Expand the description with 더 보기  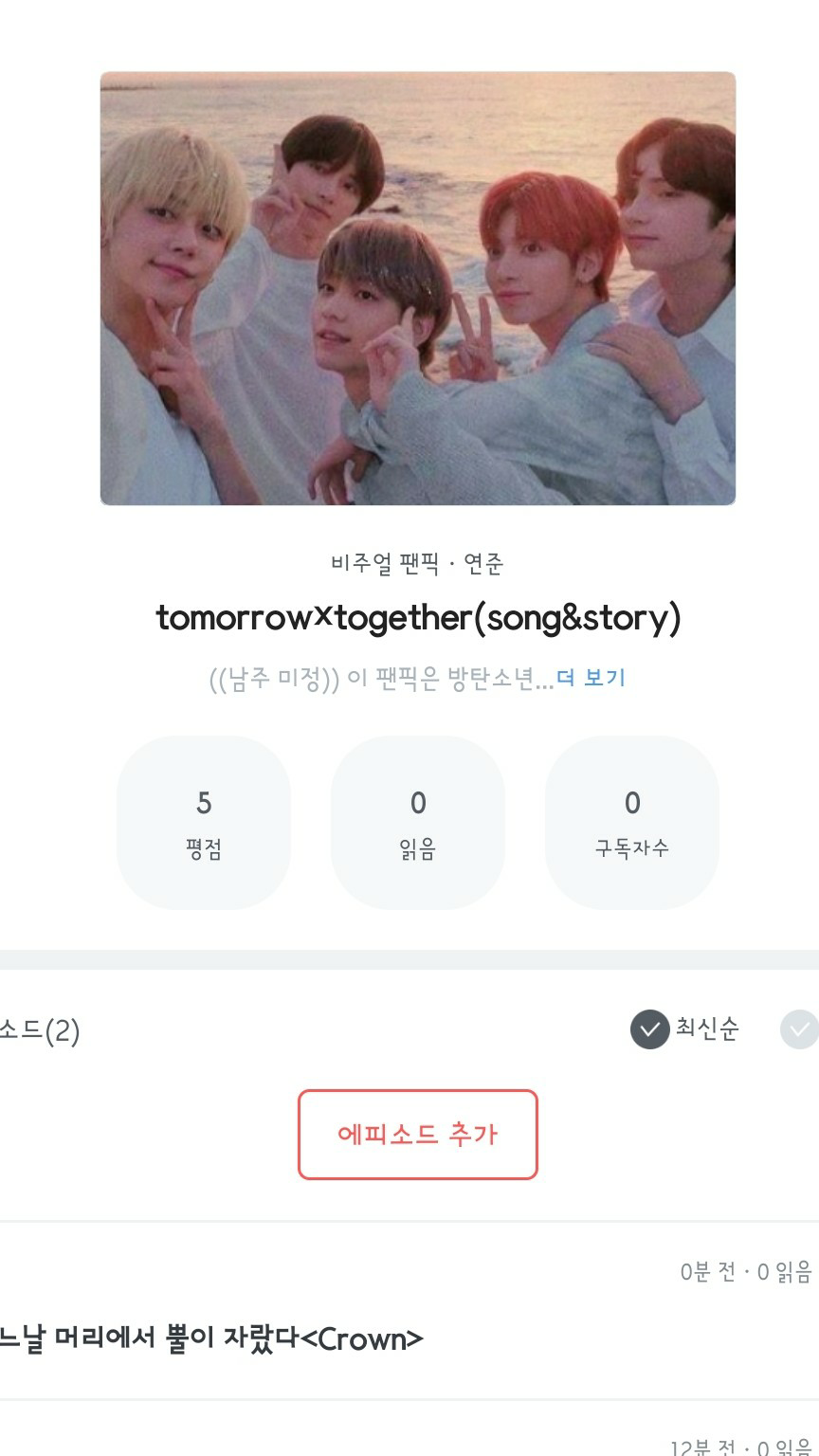(591, 679)
